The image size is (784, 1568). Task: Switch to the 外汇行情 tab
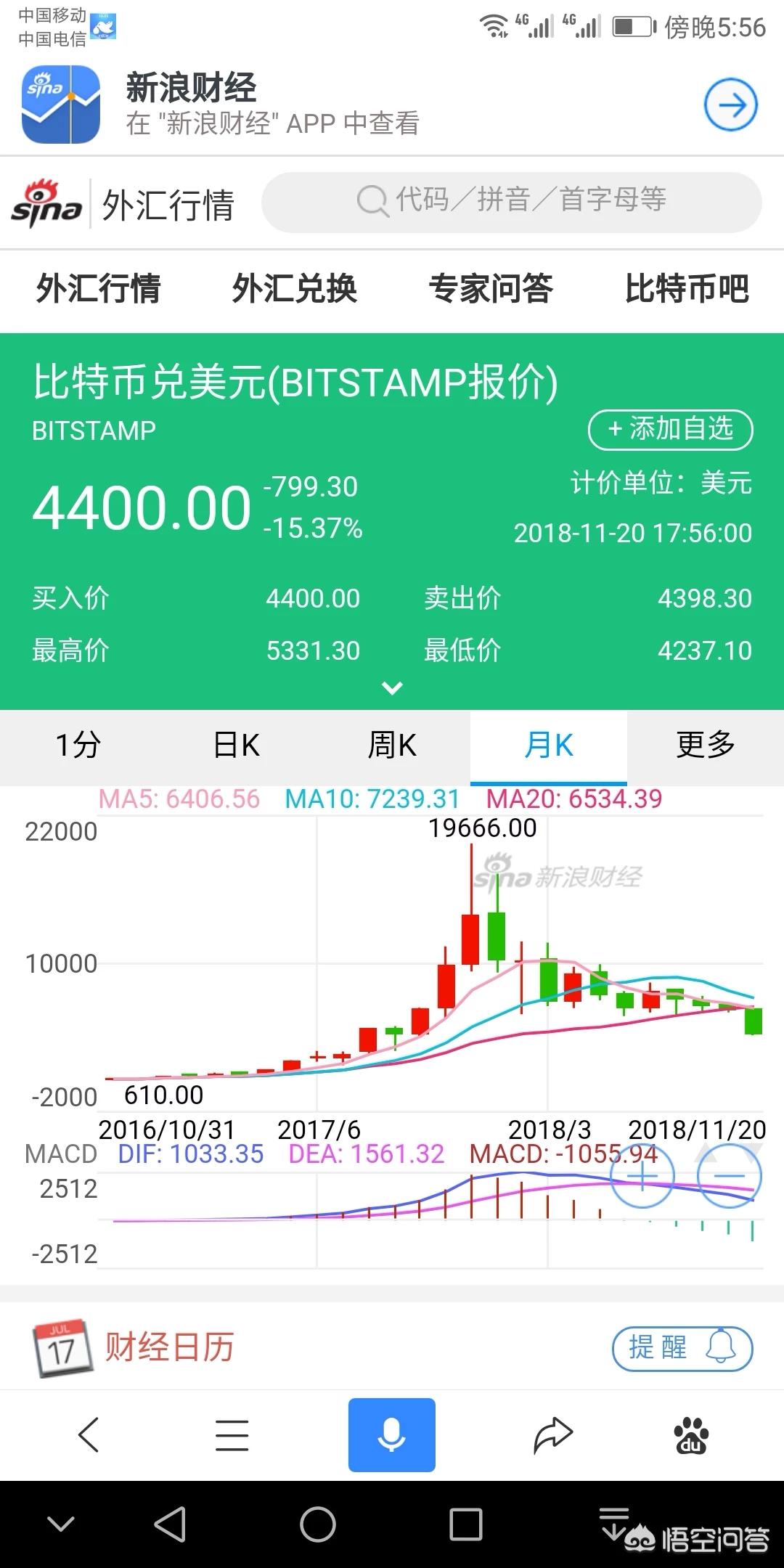point(98,288)
